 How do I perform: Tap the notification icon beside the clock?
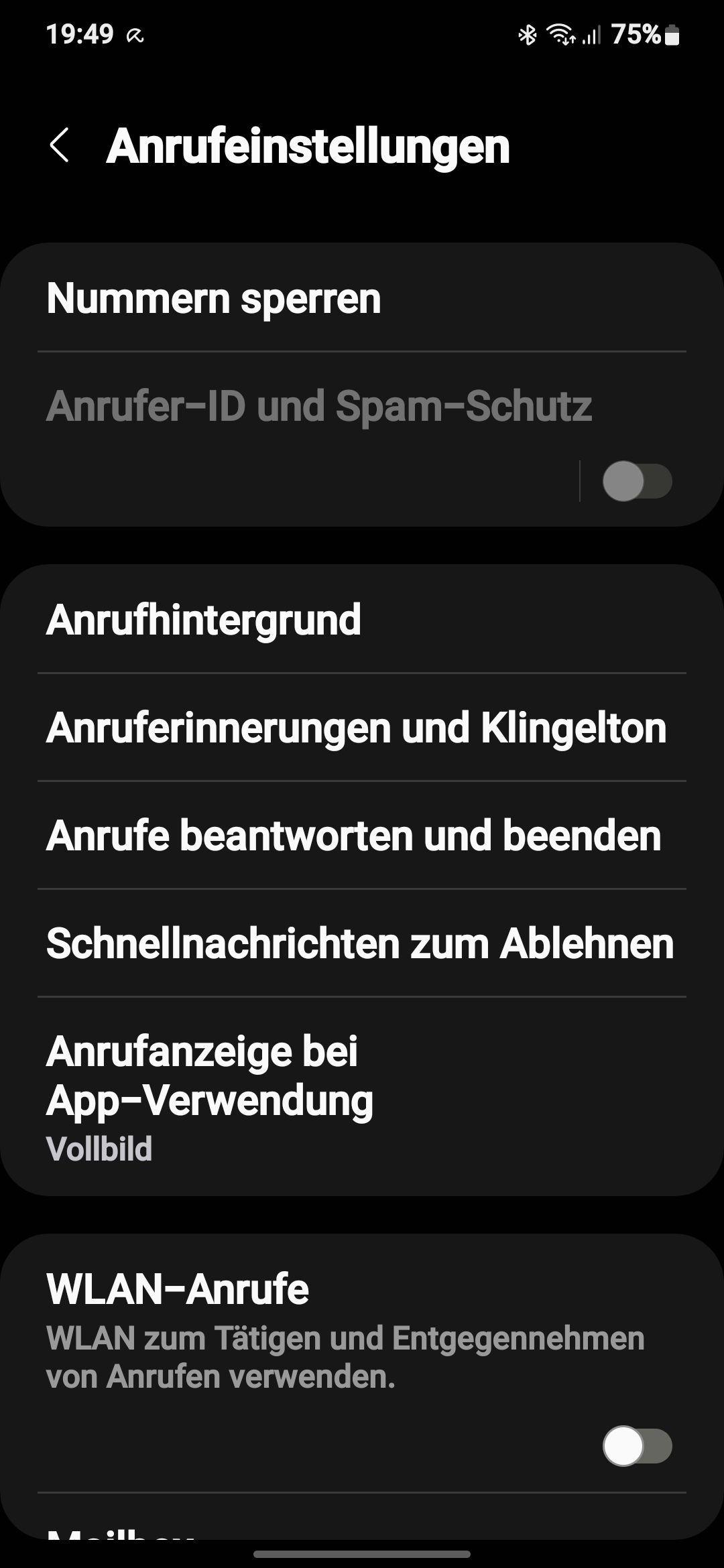134,35
